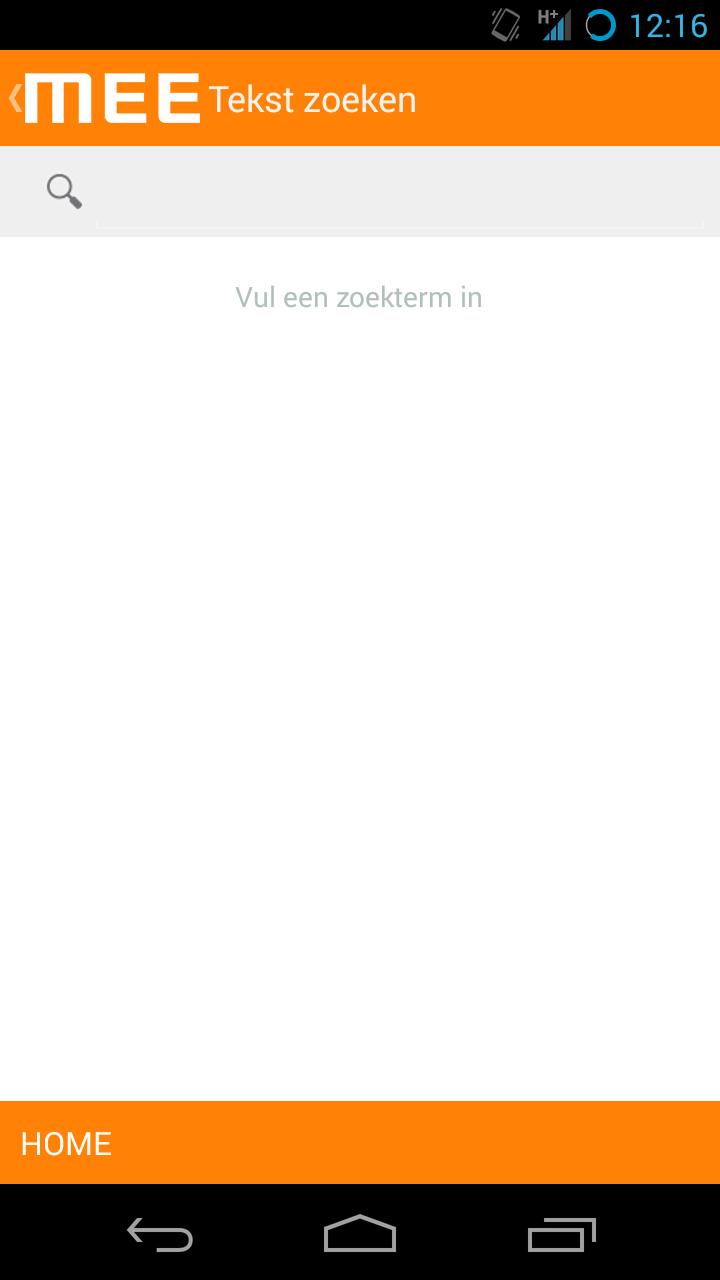The height and width of the screenshot is (1280, 720).
Task: Tap the Android home navigation icon
Action: click(x=359, y=1236)
